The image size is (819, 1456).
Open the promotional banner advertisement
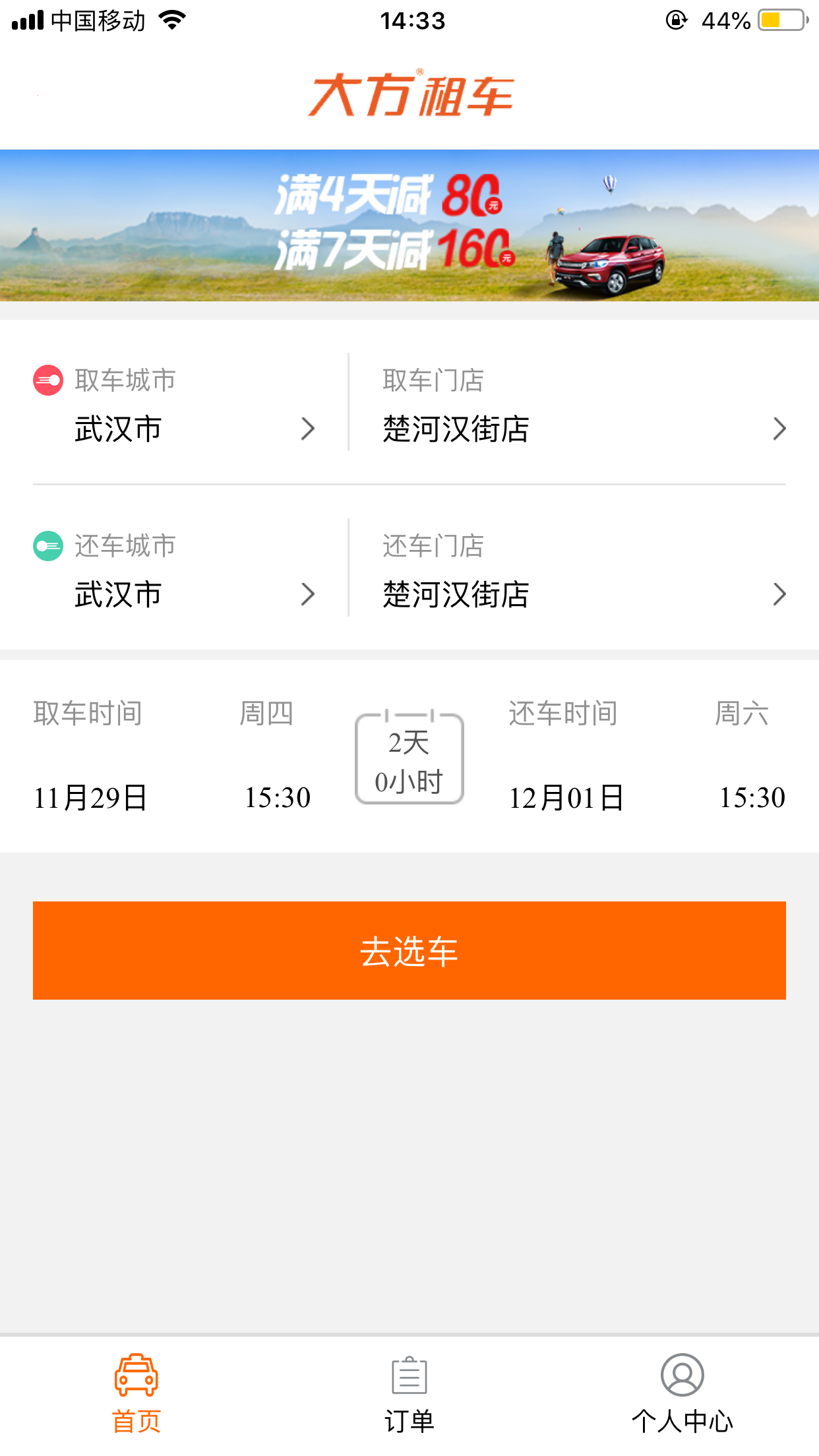[x=409, y=227]
